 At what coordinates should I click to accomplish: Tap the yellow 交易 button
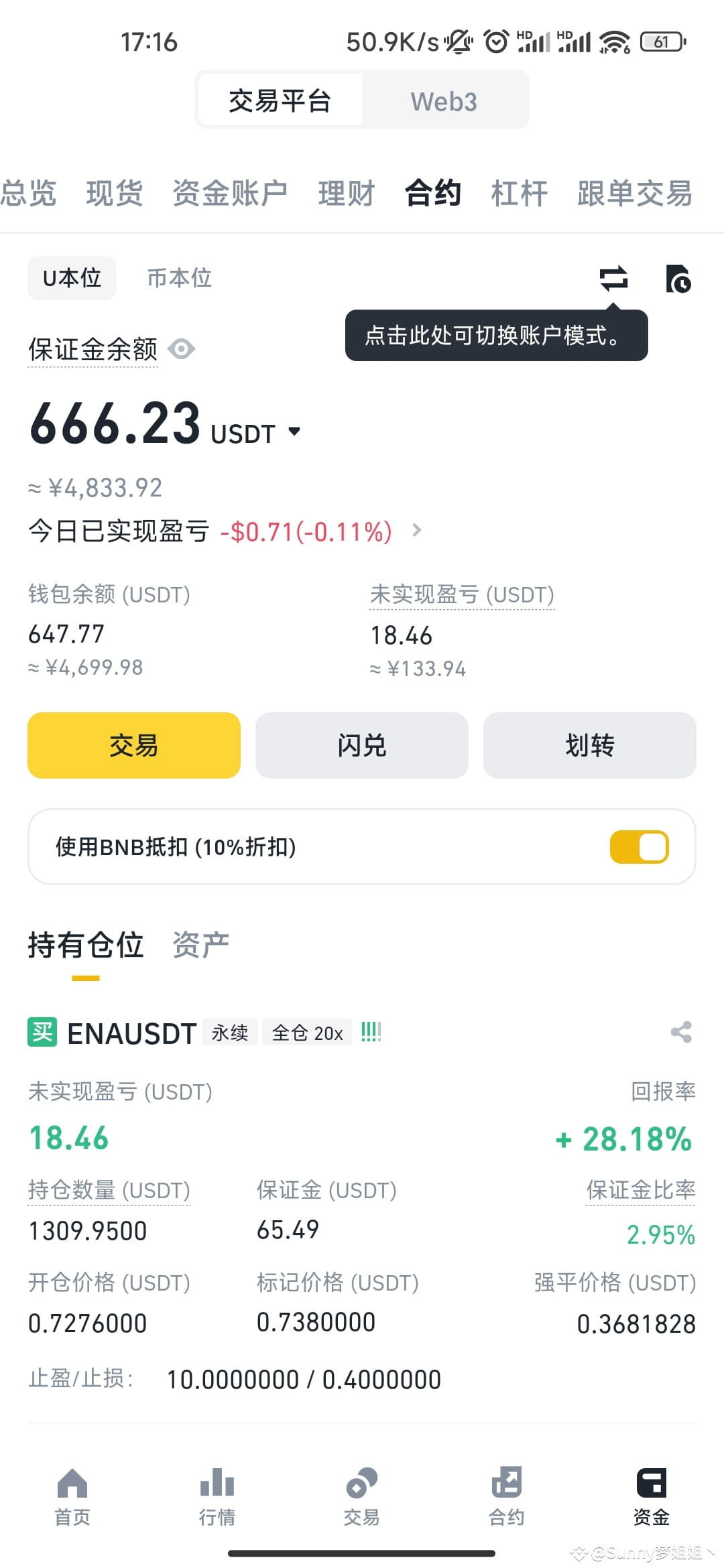[x=134, y=745]
